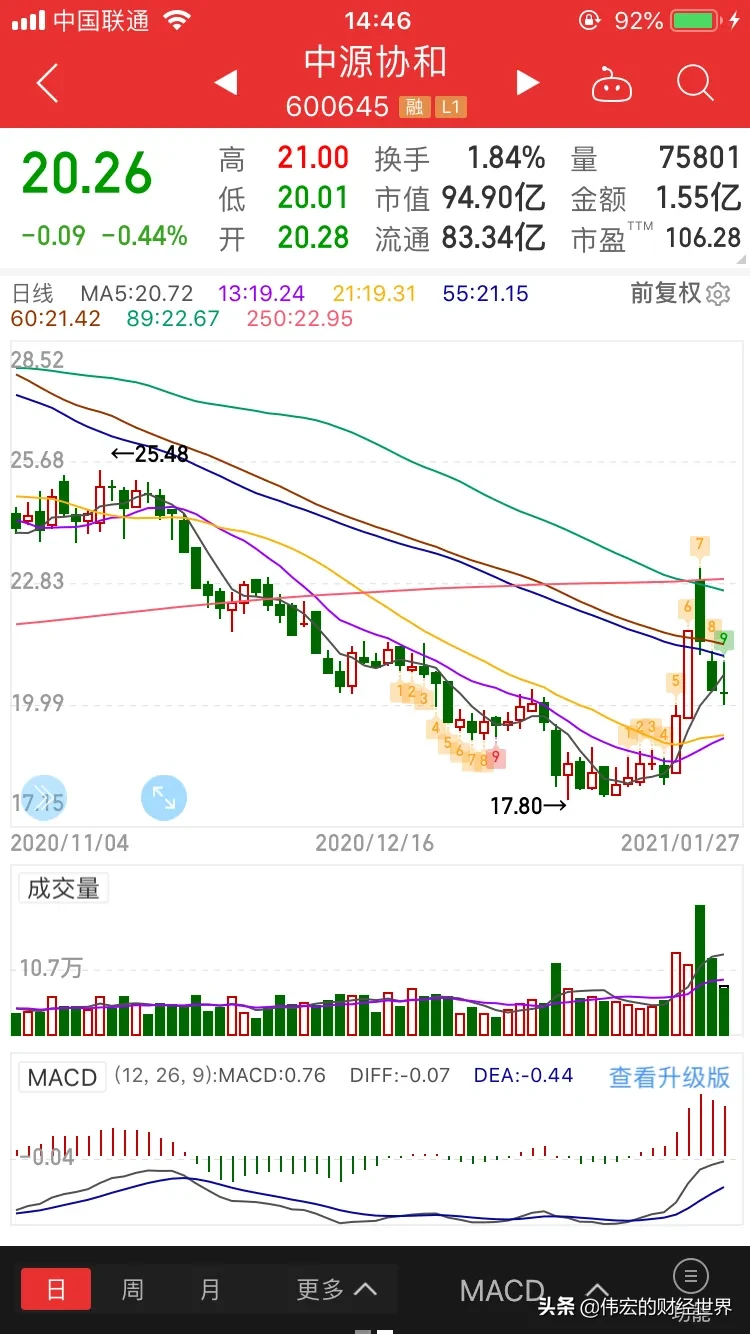Select the 日 daily chart tab
Screen dimensions: 750x1334
[x=56, y=1289]
